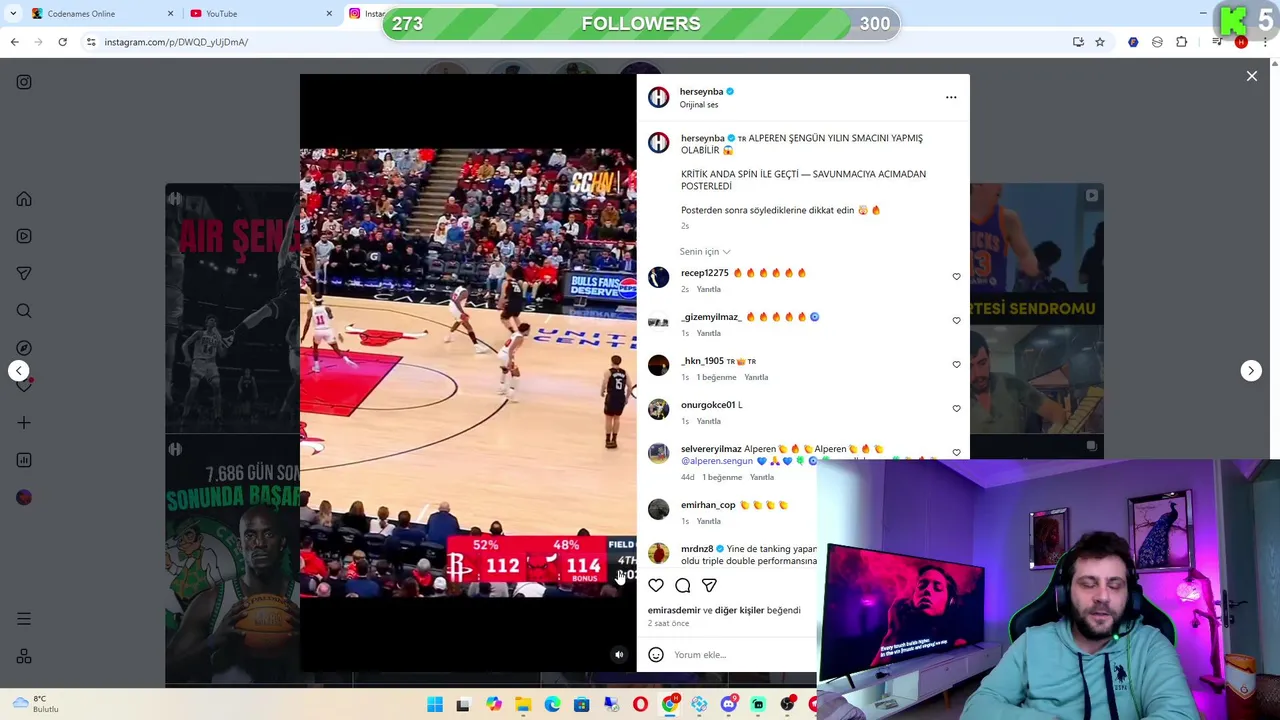Reply to _gizemyilmaz_'s comment

[708, 333]
